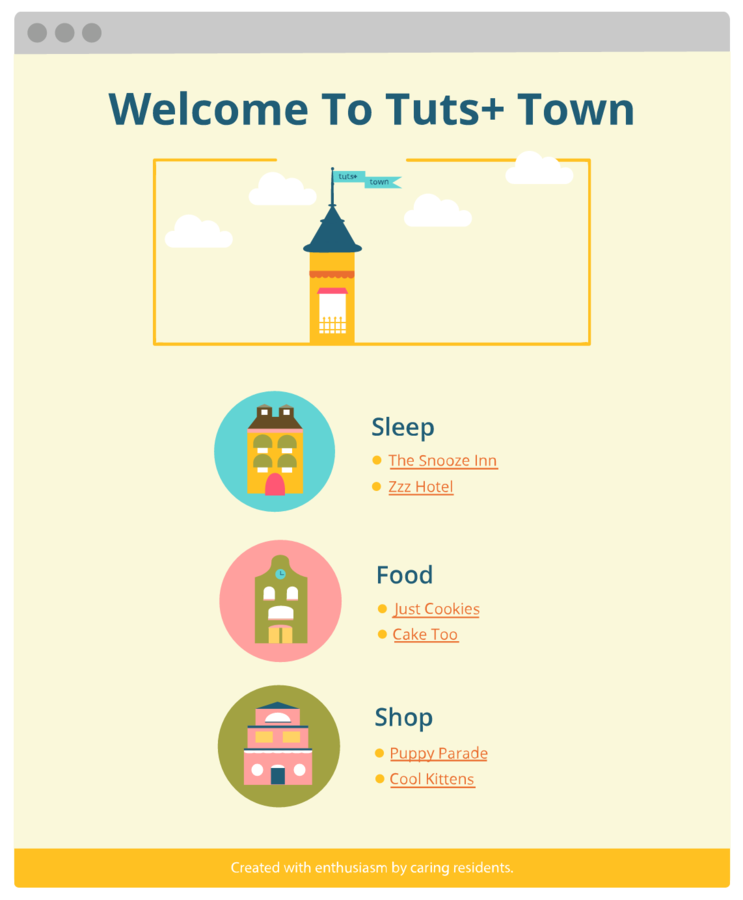Viewport: 743px width, 900px height.
Task: Select the Cool Kittens link
Action: [x=432, y=780]
